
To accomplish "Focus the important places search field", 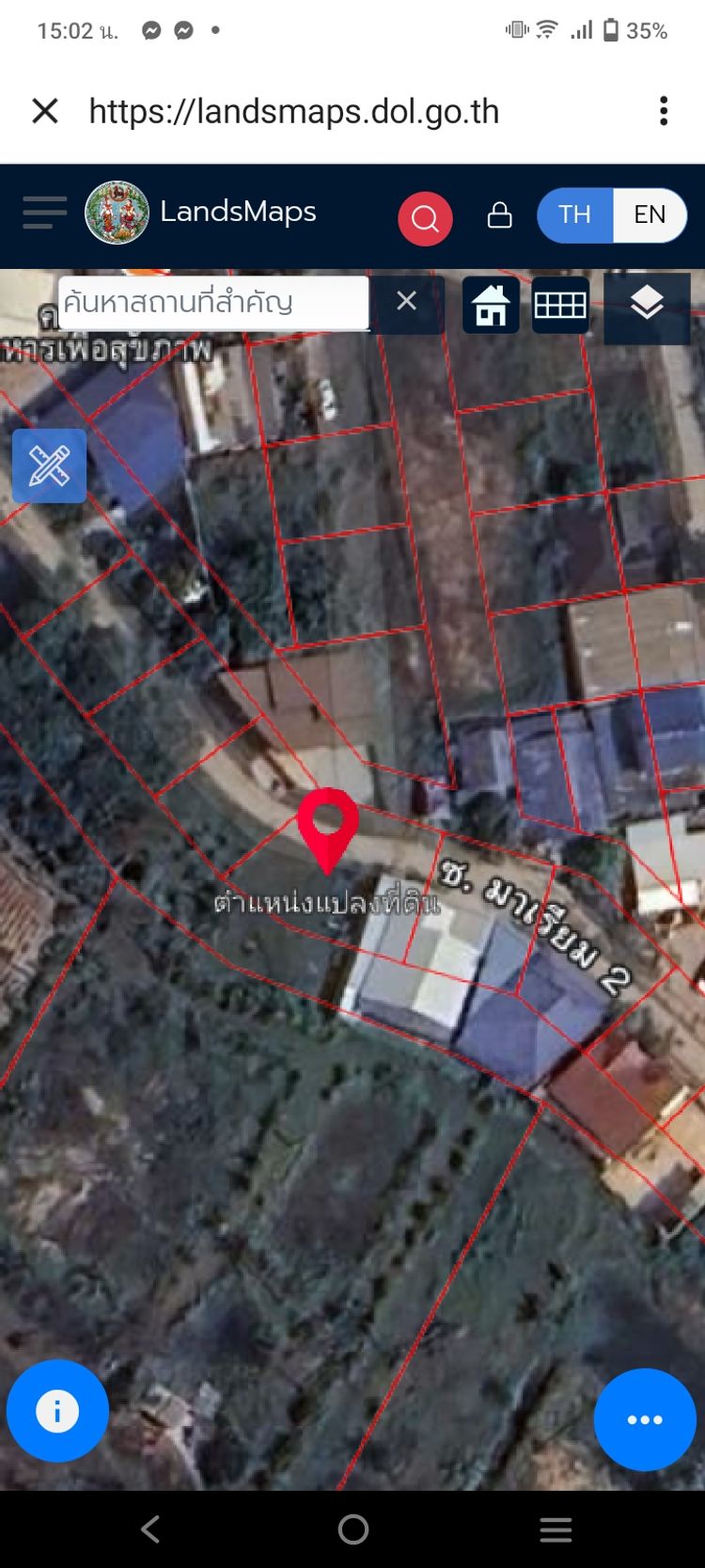I will [212, 302].
